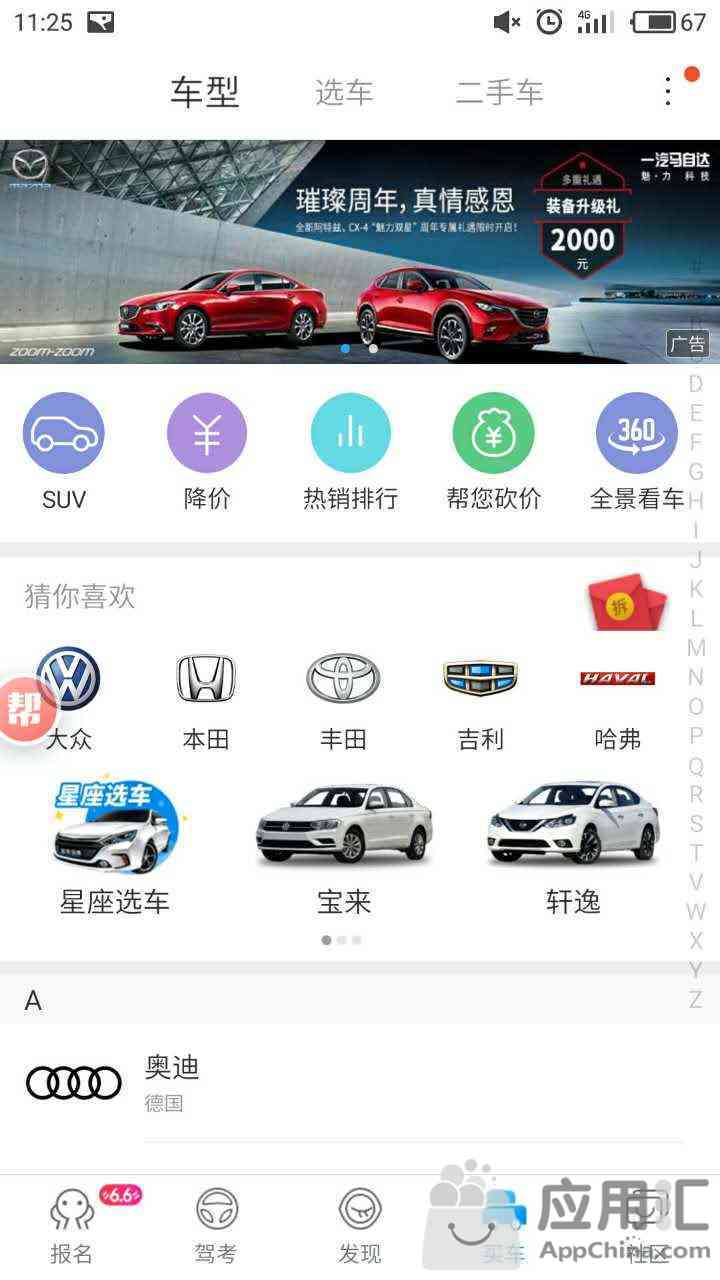Open the SUV category
720x1280 pixels.
coord(64,452)
